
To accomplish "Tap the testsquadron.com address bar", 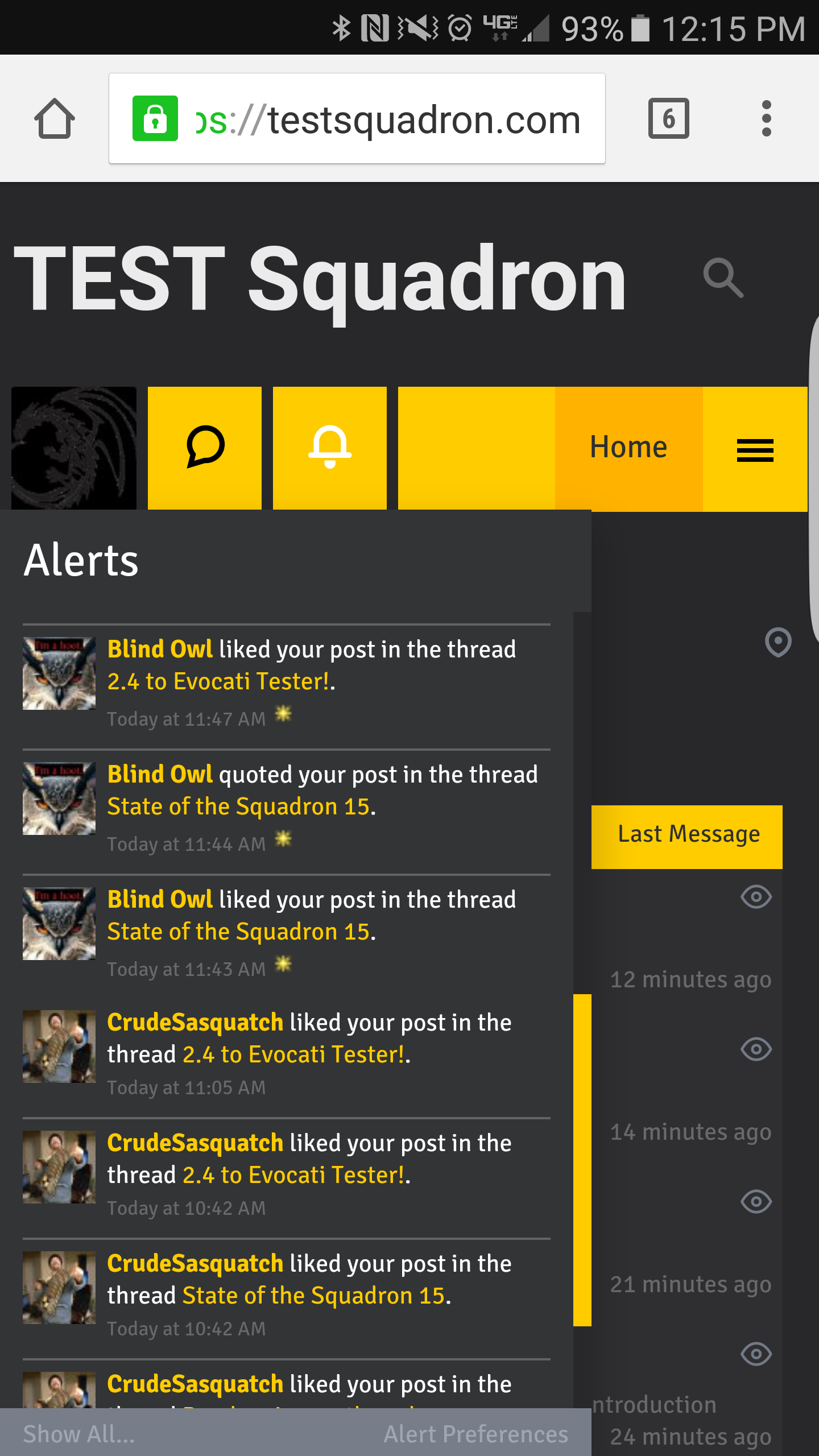I will [387, 119].
